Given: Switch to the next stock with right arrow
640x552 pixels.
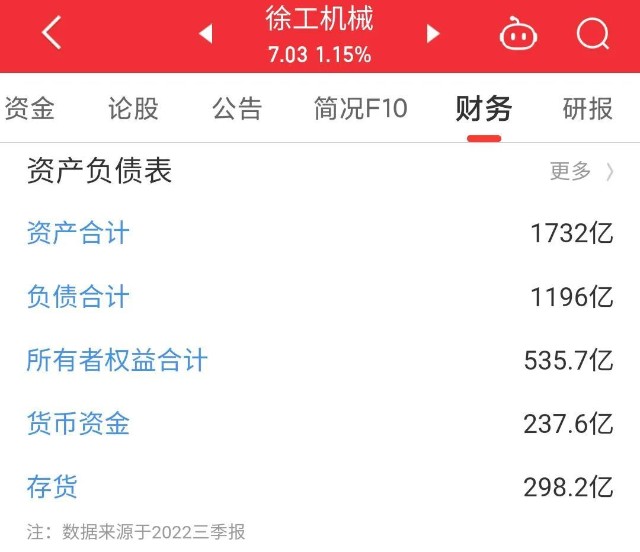Looking at the screenshot, I should coord(433,34).
